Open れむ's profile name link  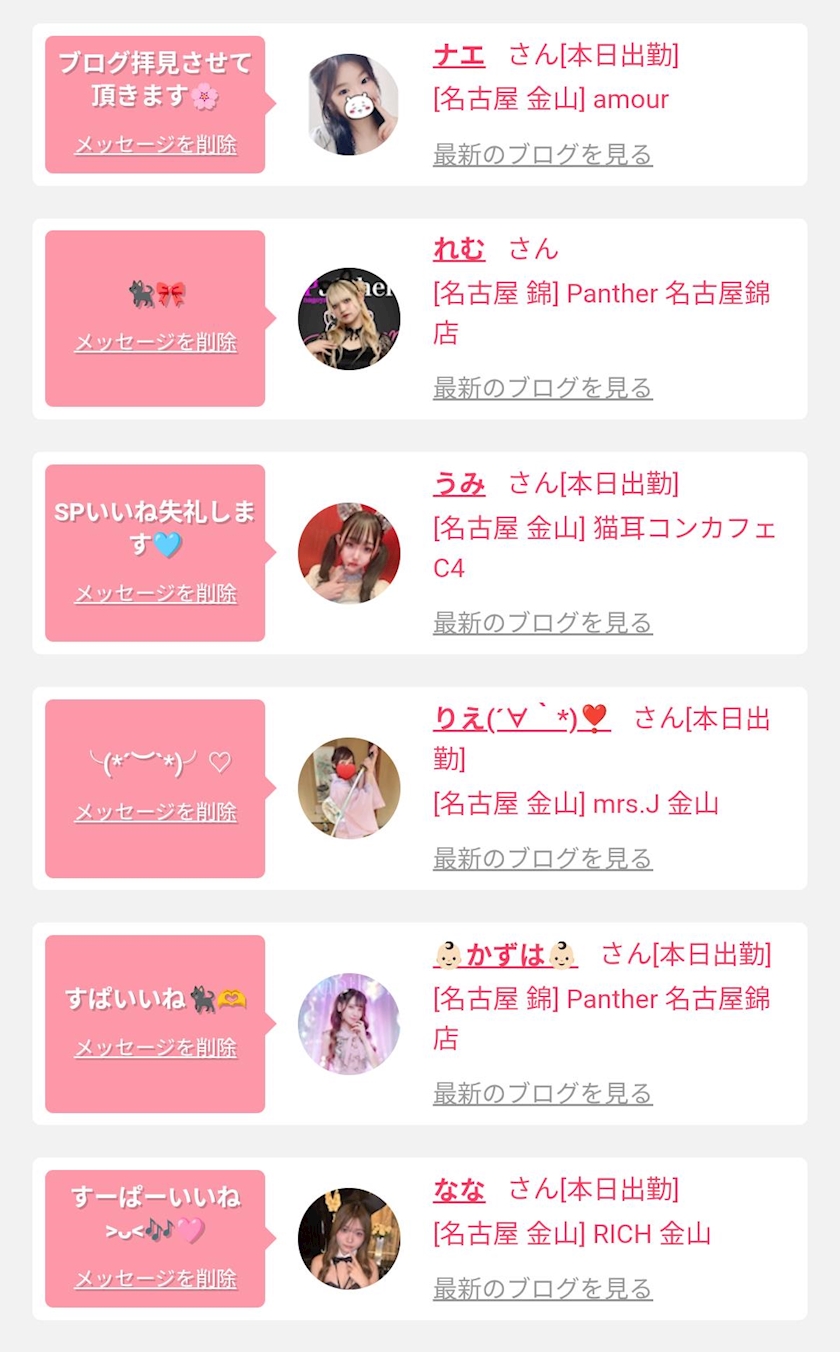[x=459, y=249]
